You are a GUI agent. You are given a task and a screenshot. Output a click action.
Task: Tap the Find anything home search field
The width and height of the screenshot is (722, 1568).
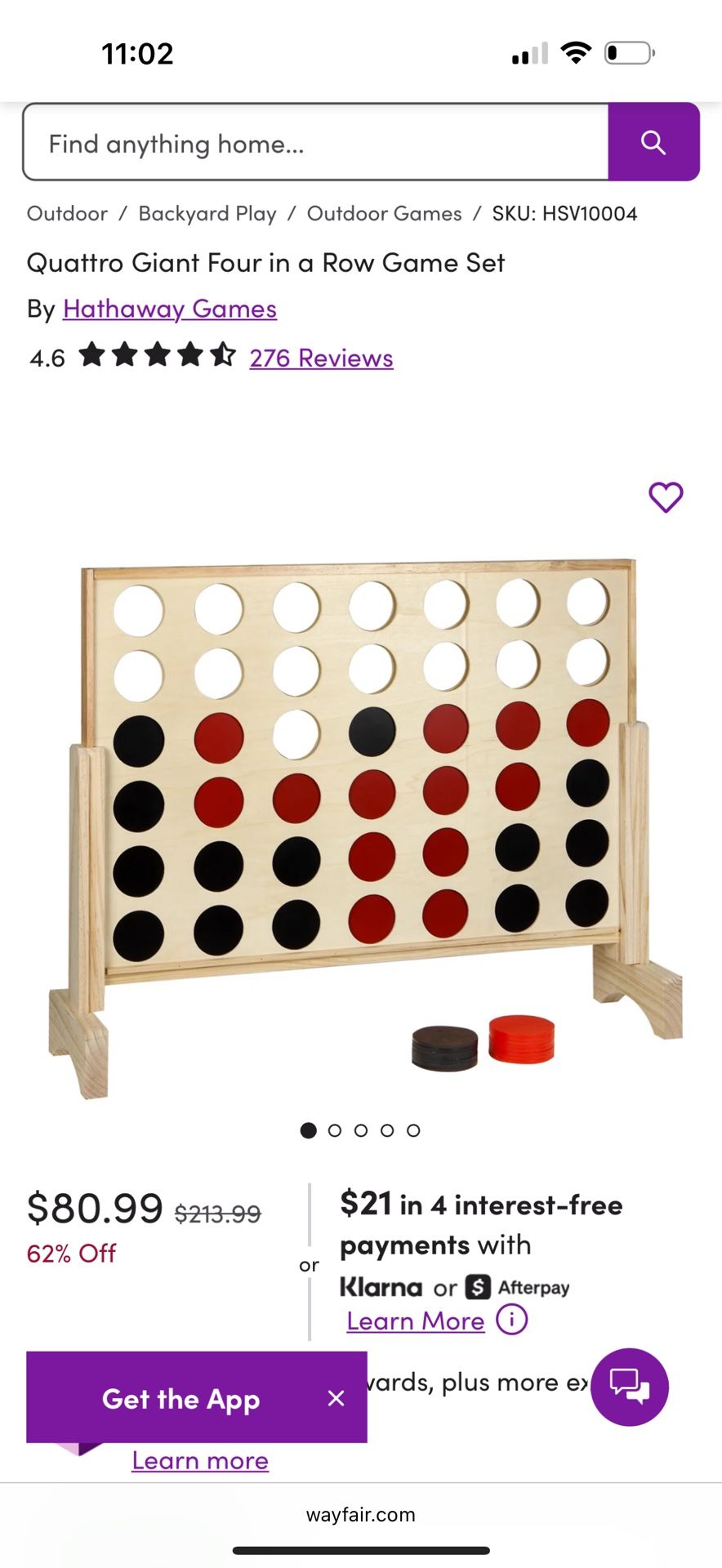click(x=315, y=144)
